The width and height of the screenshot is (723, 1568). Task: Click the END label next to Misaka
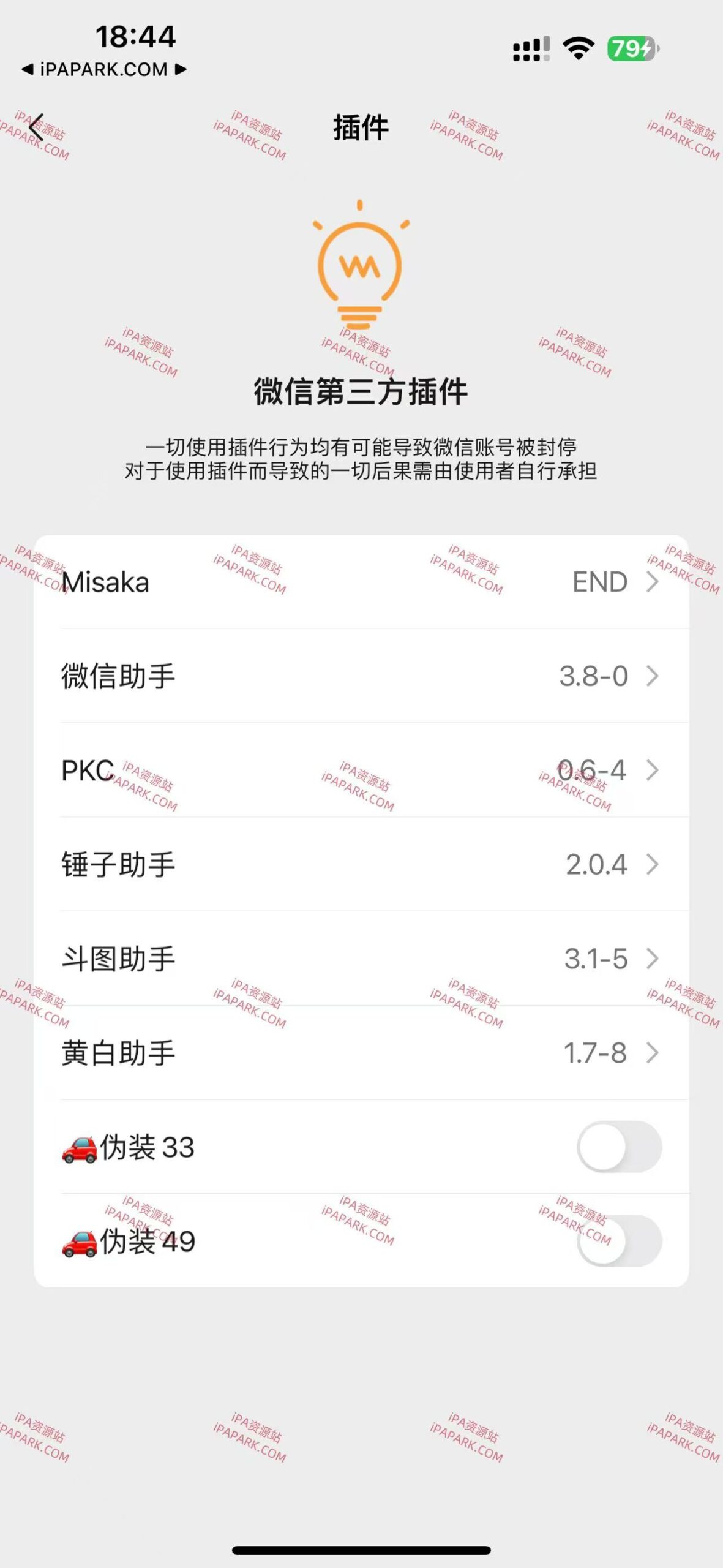click(x=600, y=581)
